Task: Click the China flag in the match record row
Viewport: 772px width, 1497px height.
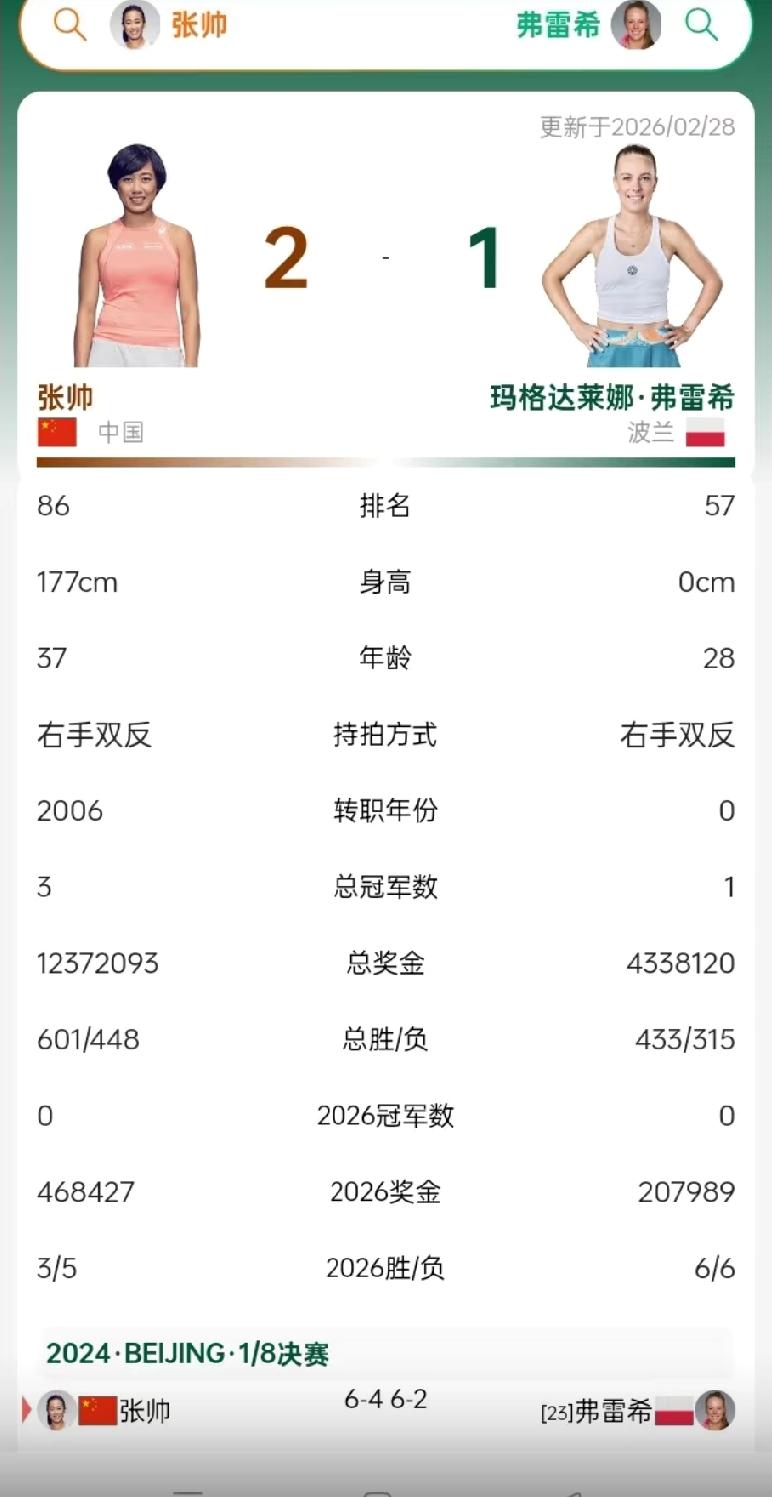Action: coord(95,1410)
